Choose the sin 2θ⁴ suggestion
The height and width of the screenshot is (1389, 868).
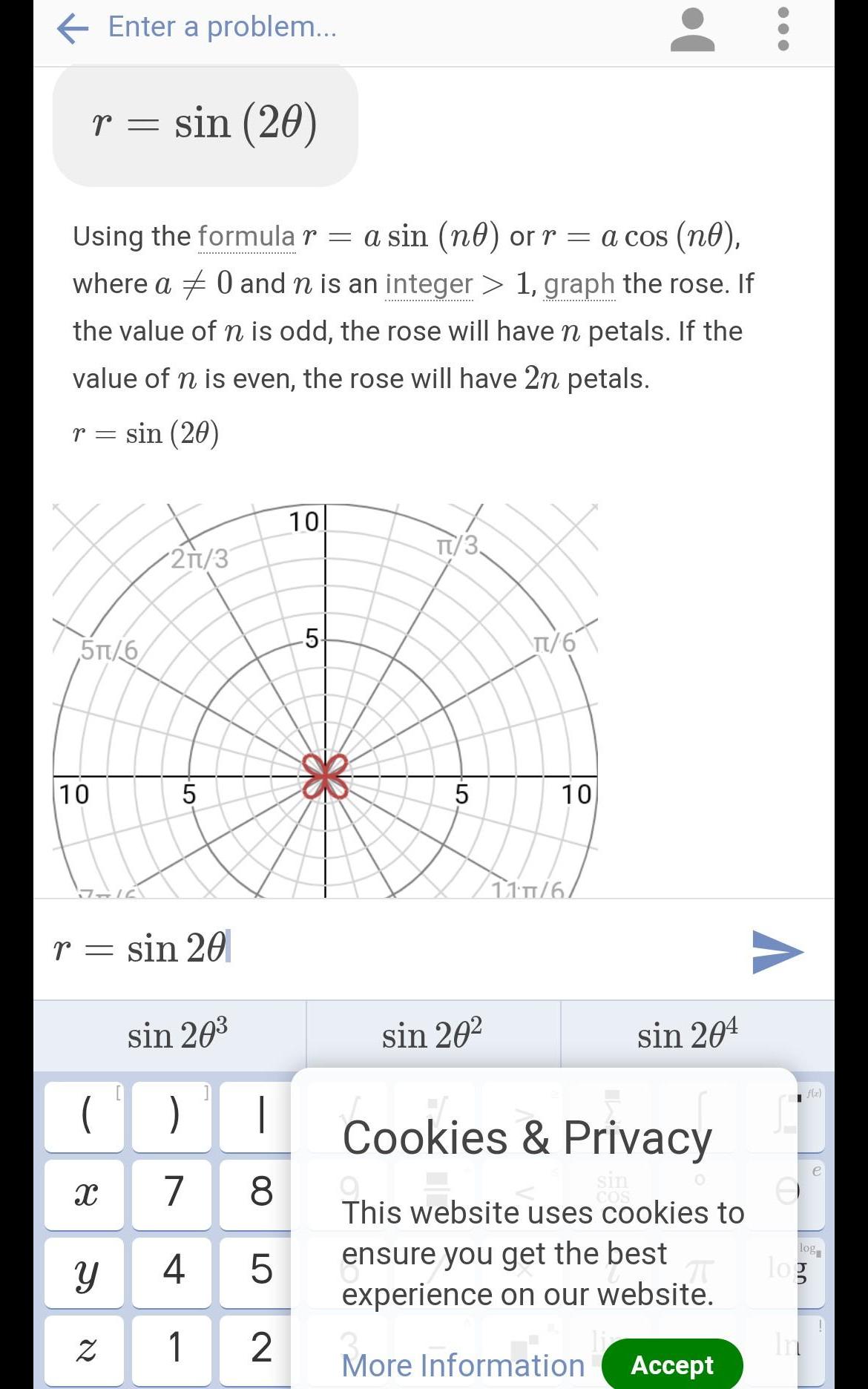pyautogui.click(x=687, y=1035)
